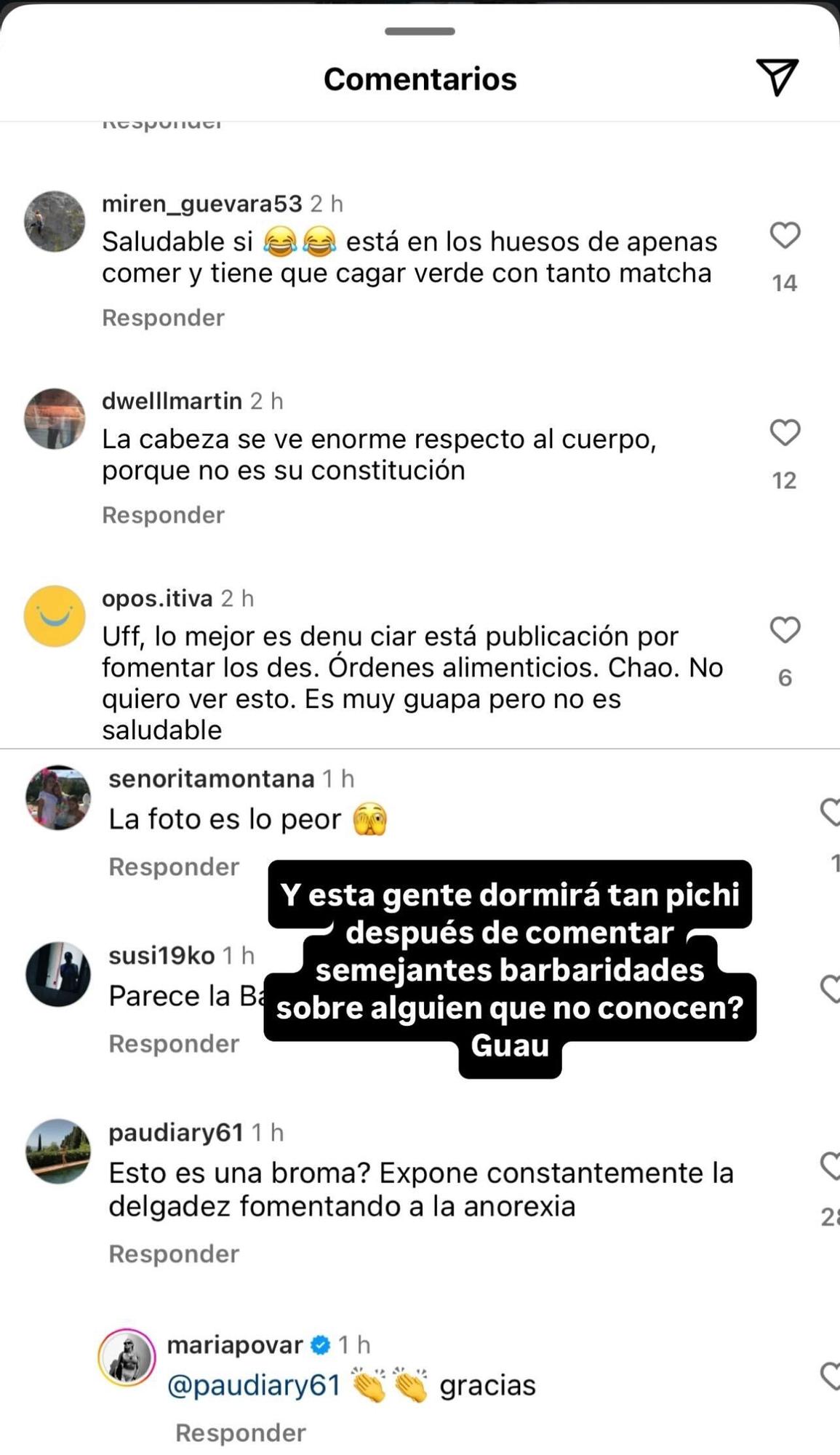Open opos.itiva's smiley profile avatar
Image resolution: width=840 pixels, height=1455 pixels.
click(55, 615)
